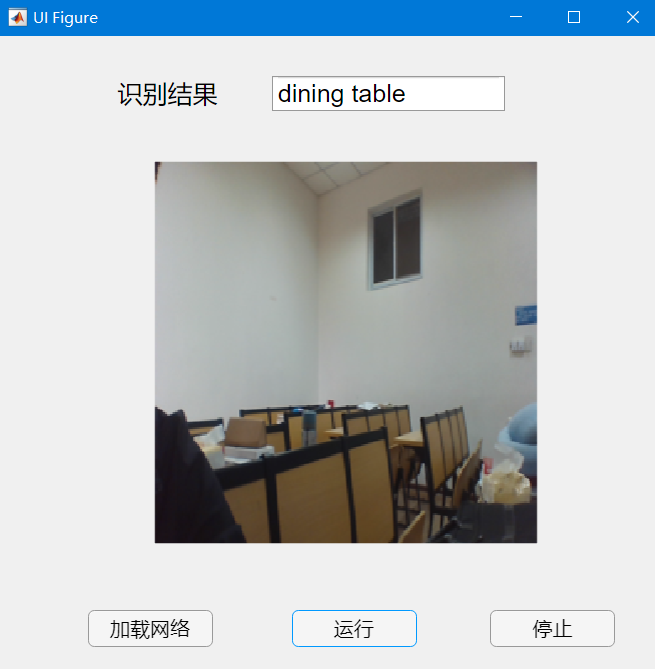Close the UI Figure window

[632, 17]
